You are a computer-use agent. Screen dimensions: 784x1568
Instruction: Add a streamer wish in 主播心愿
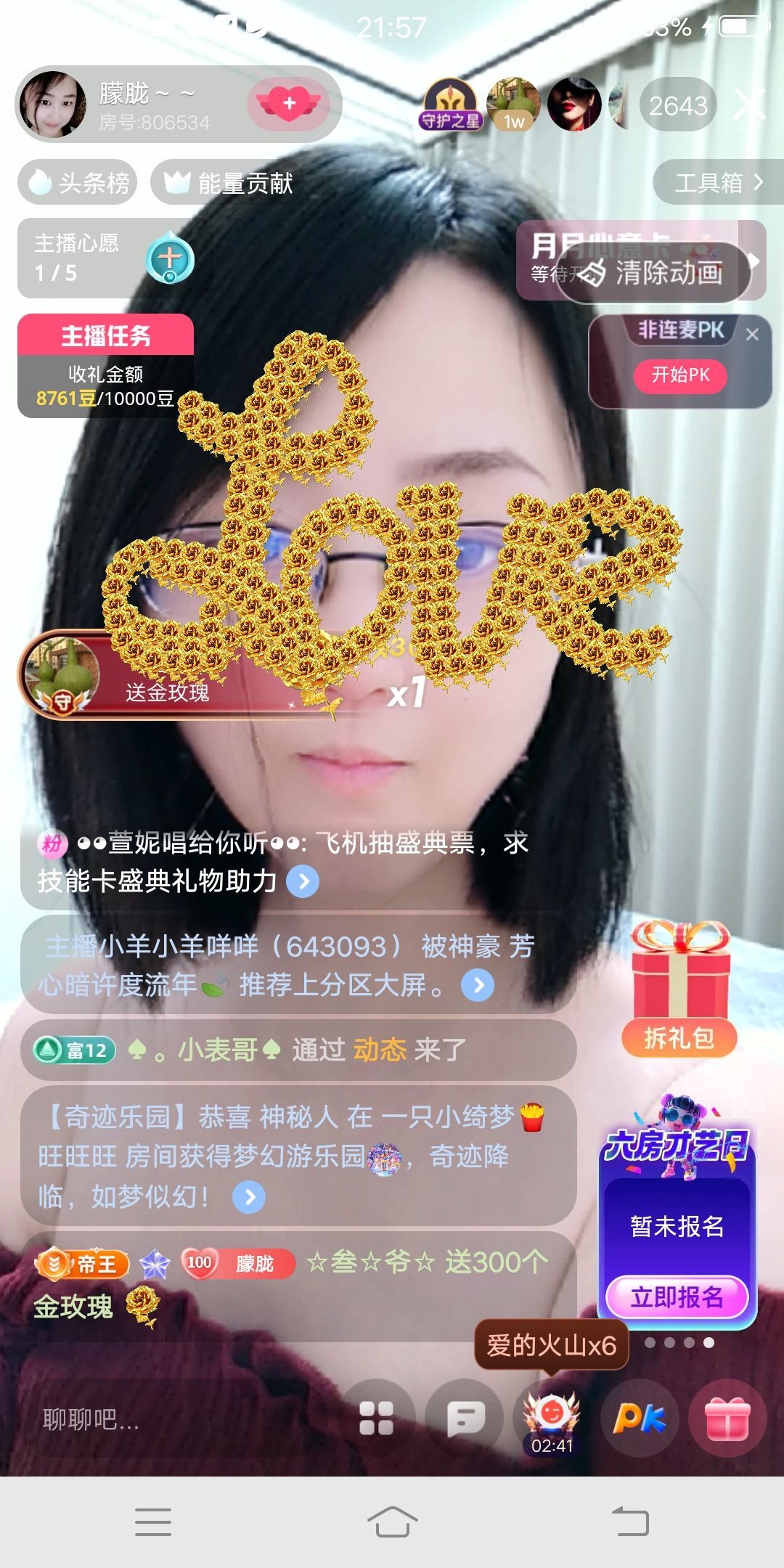(170, 258)
